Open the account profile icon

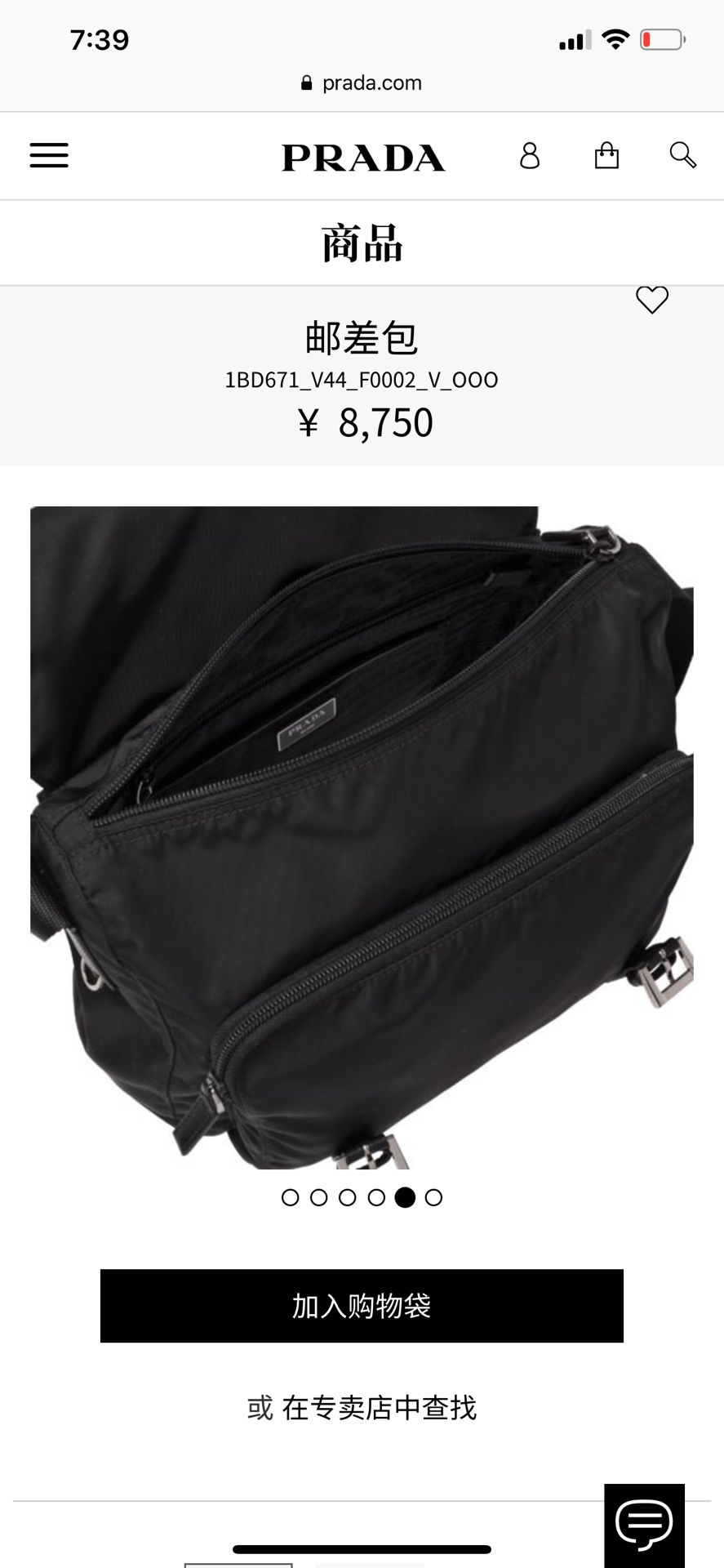click(x=530, y=155)
